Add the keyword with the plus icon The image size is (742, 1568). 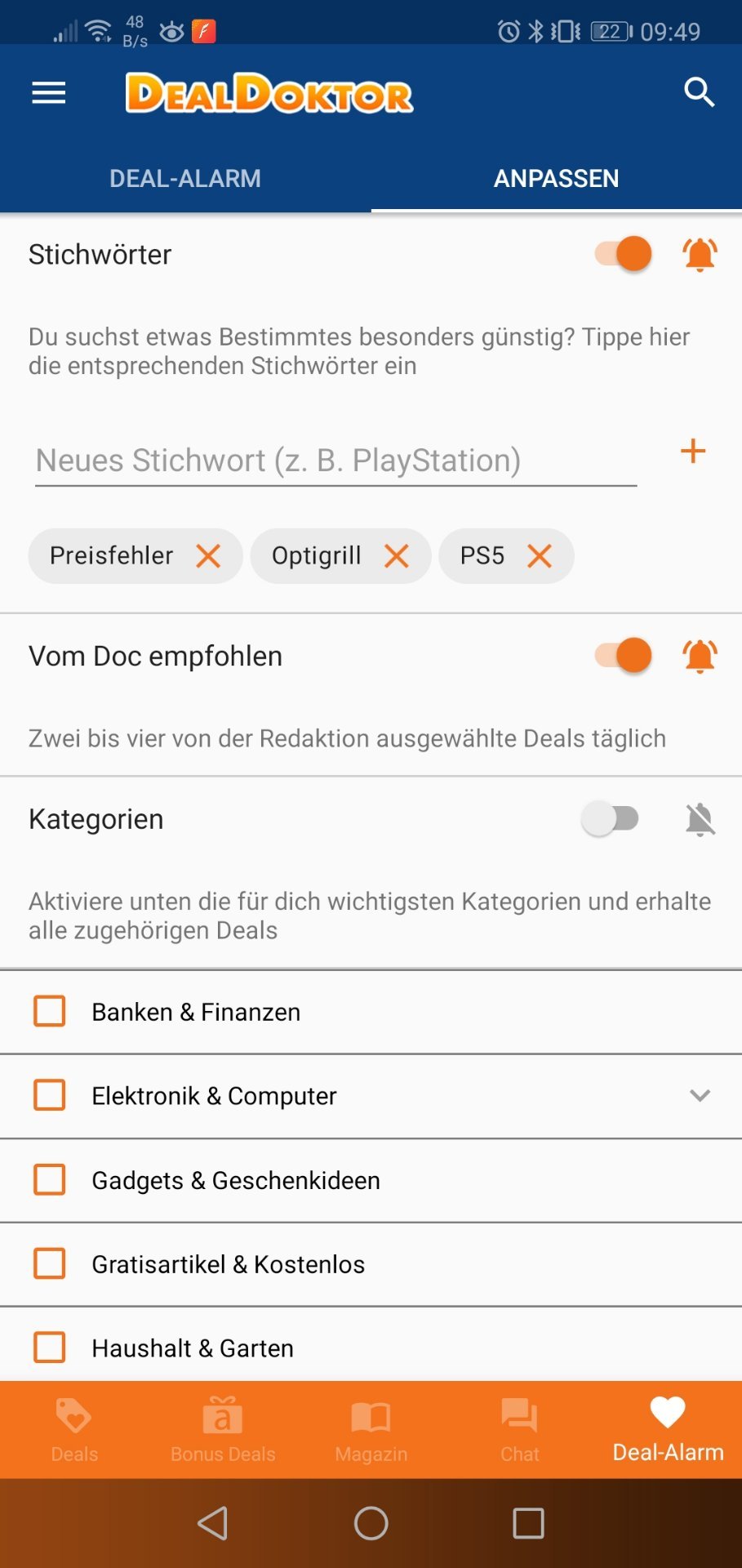[x=693, y=451]
